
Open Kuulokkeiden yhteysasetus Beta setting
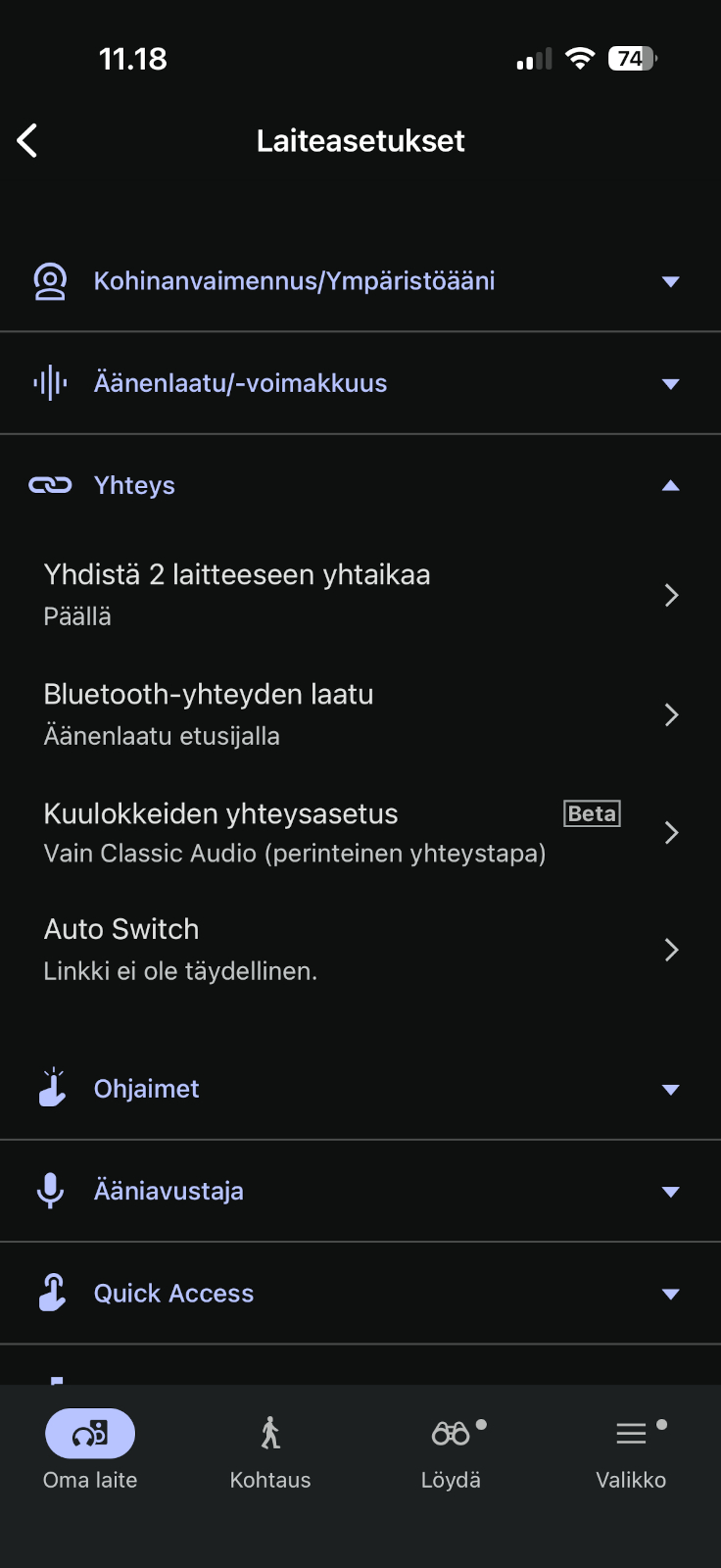359,832
